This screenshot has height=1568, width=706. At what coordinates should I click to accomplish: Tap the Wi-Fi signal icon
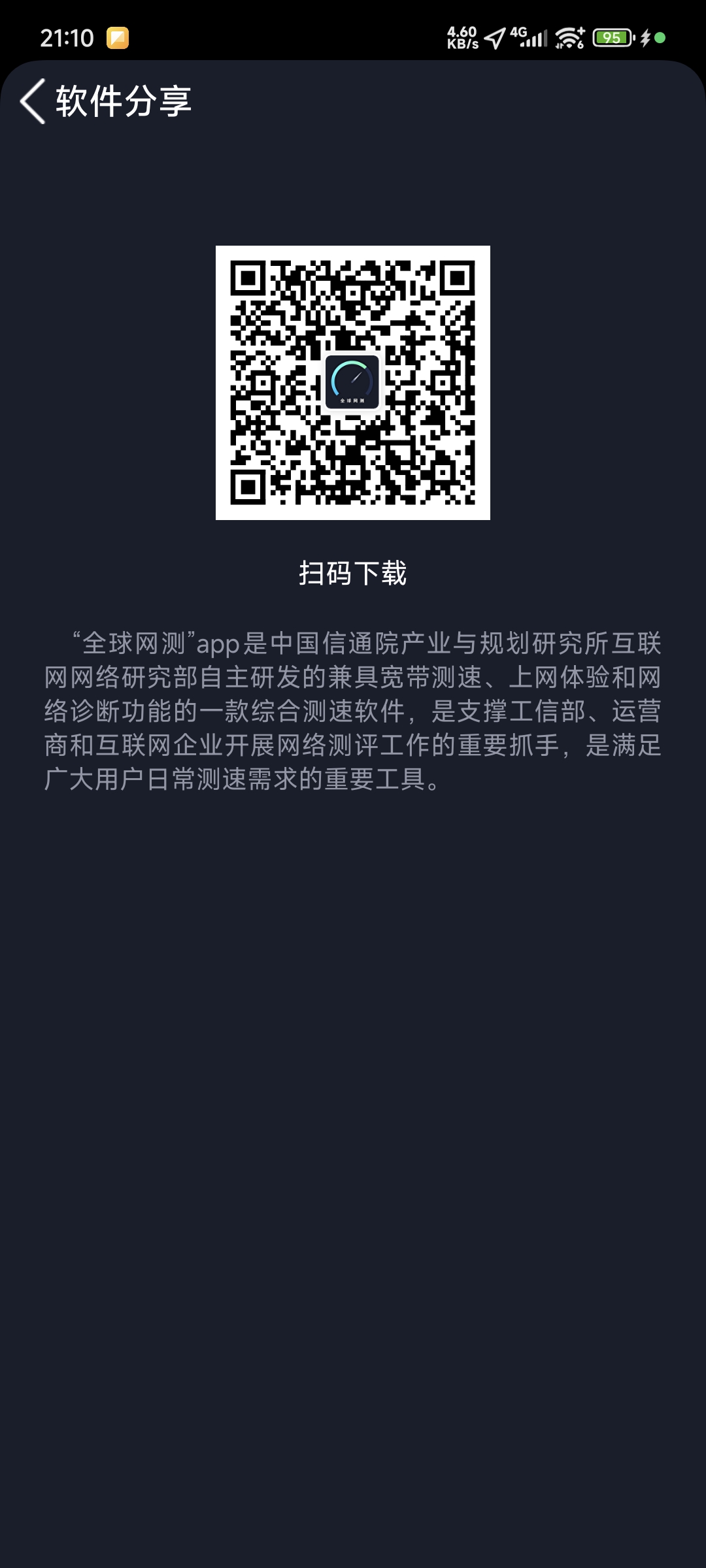pos(568,38)
